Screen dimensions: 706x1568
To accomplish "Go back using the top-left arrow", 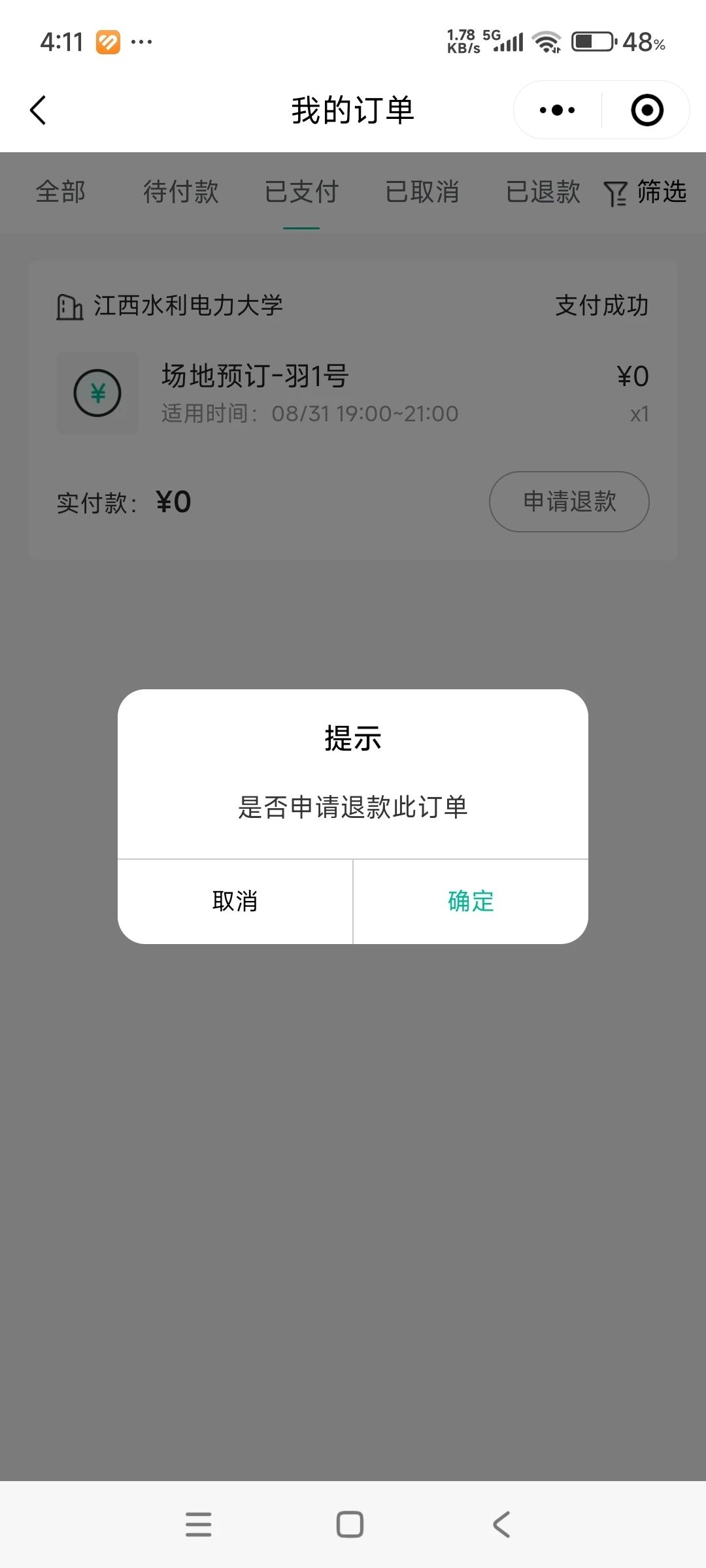I will (x=38, y=110).
